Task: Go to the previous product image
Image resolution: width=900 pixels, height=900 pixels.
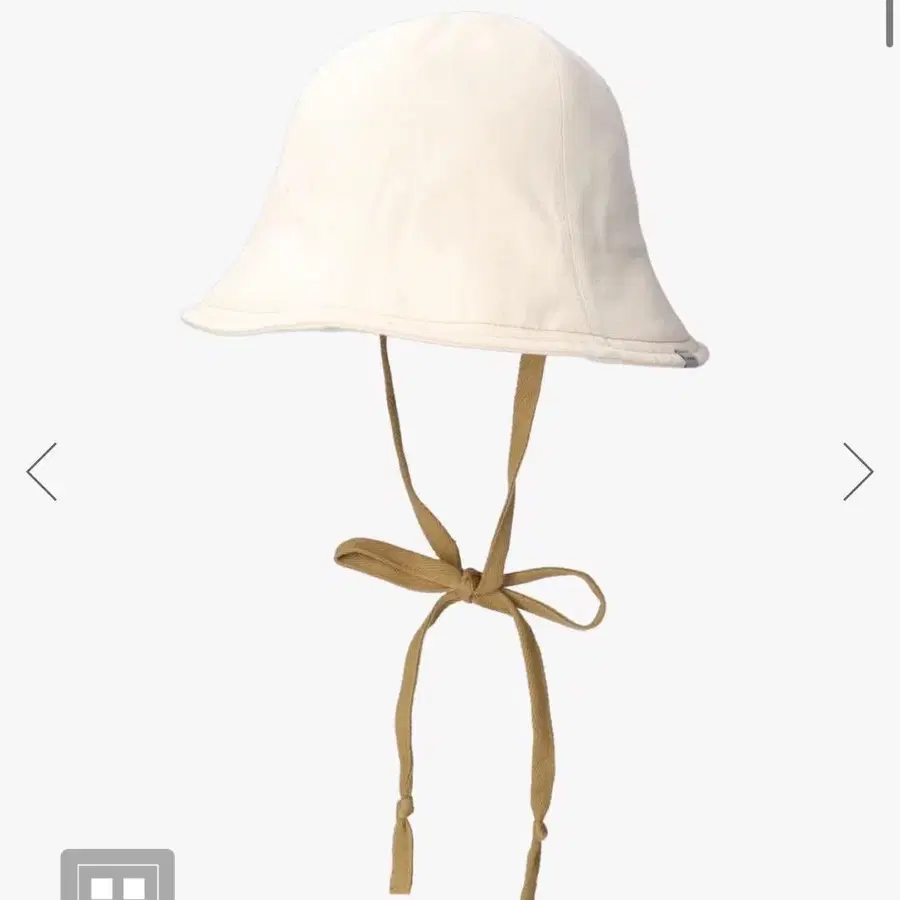Action: (x=42, y=471)
